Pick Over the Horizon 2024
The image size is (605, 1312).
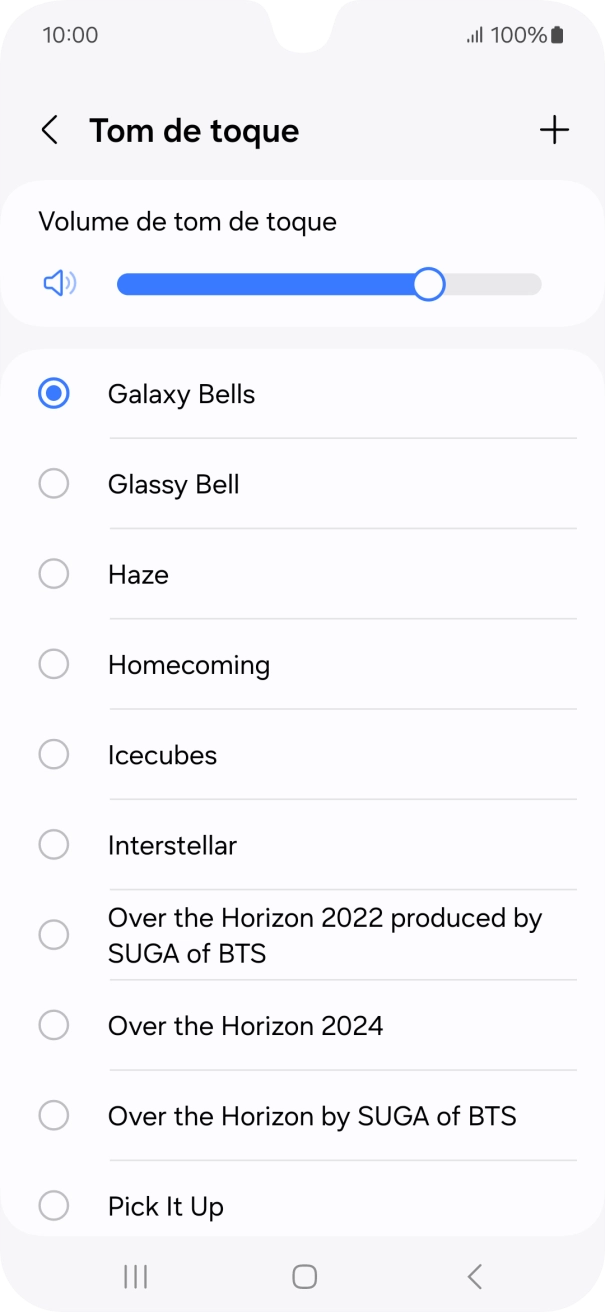245,1026
